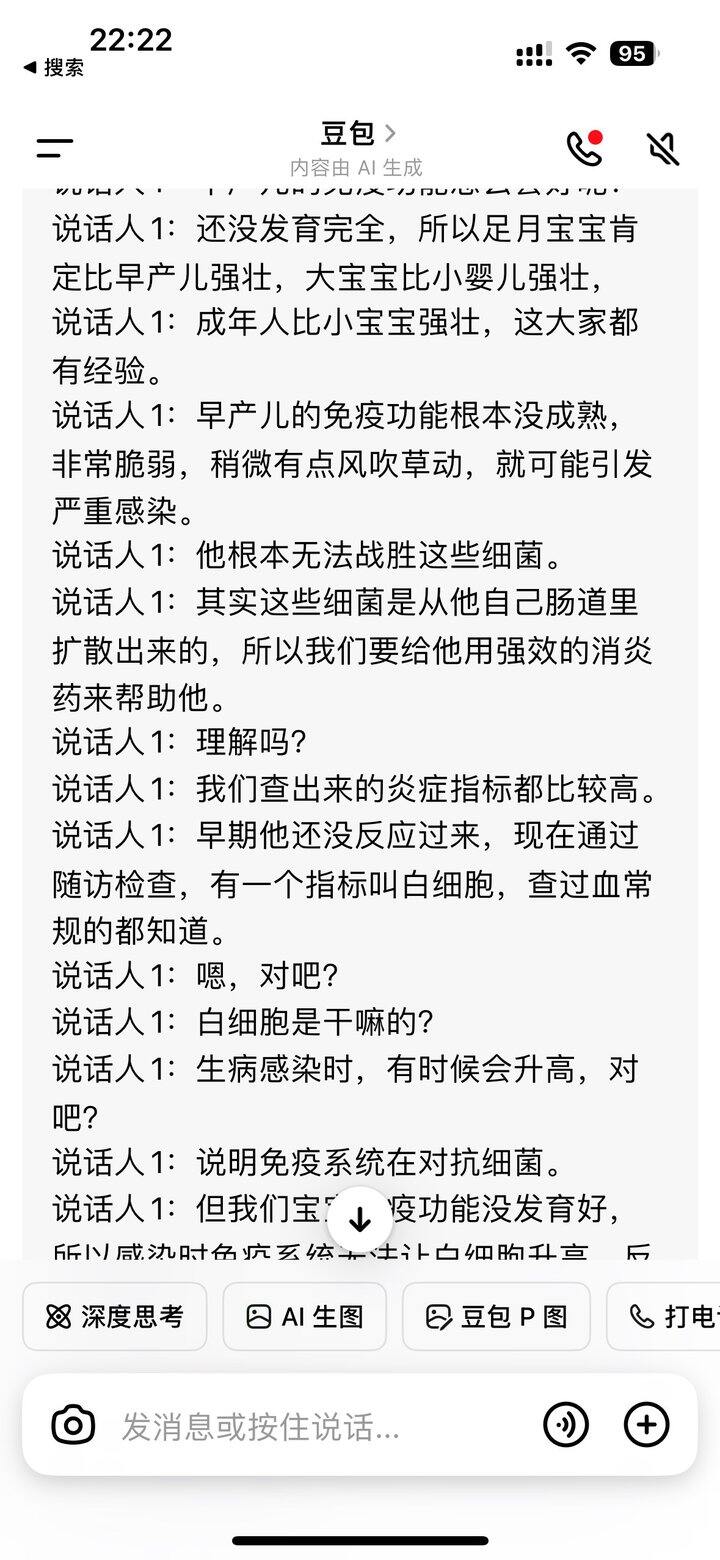The height and width of the screenshot is (1560, 720).
Task: Return to 搜索 from the status bar
Action: (55, 68)
